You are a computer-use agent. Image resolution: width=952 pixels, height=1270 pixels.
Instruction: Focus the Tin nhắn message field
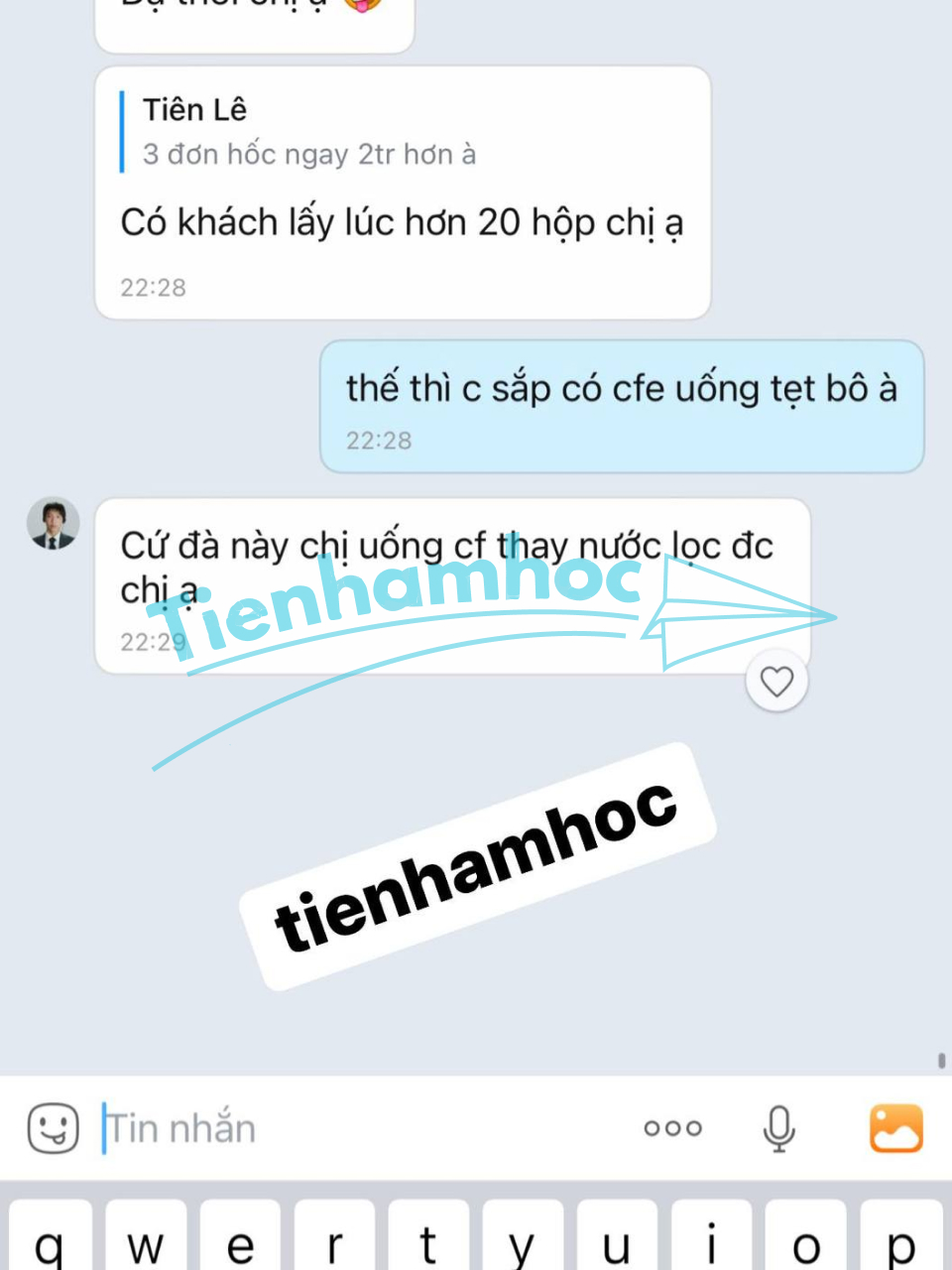pos(357,1128)
